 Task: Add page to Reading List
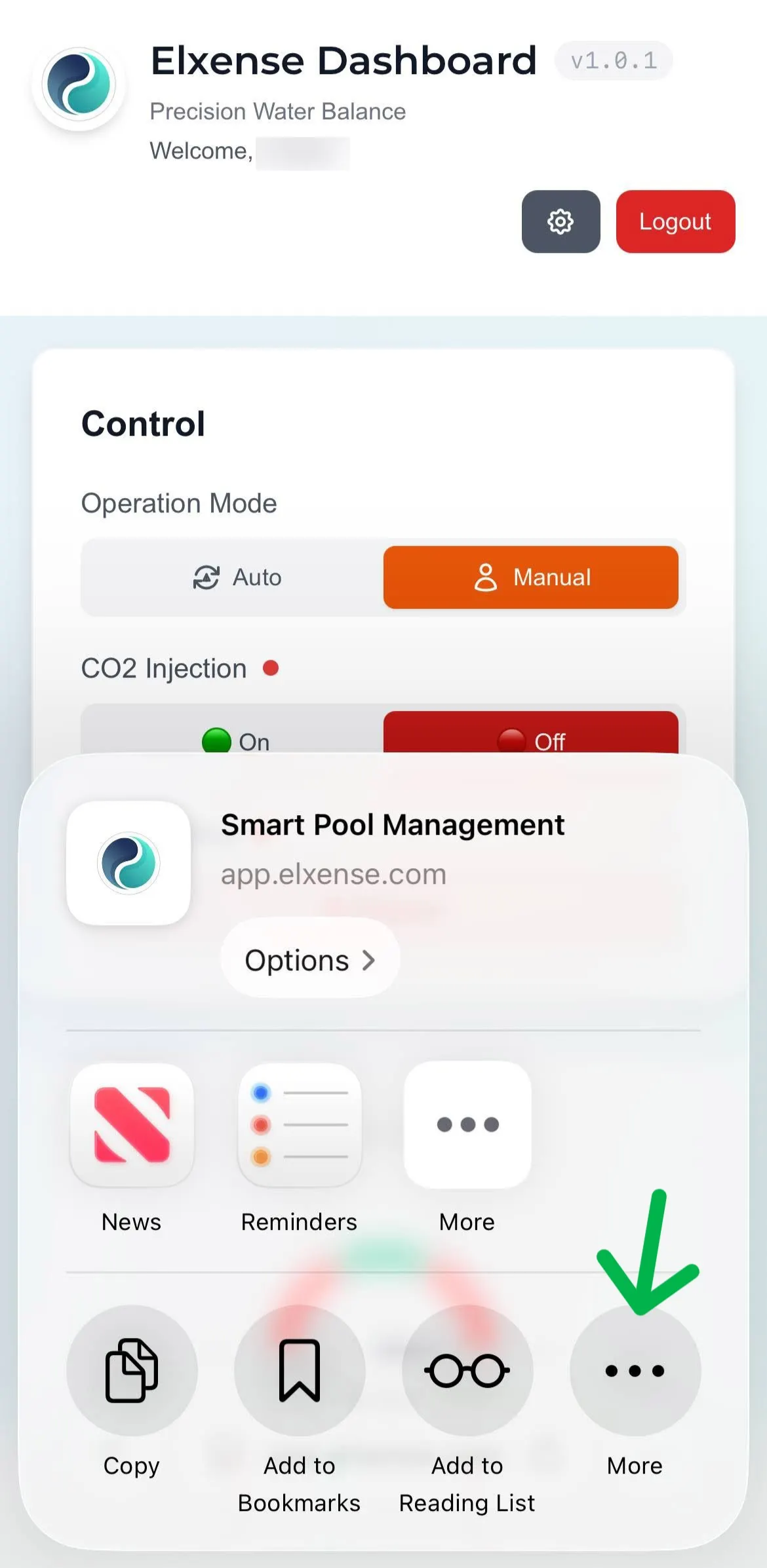click(x=467, y=1370)
